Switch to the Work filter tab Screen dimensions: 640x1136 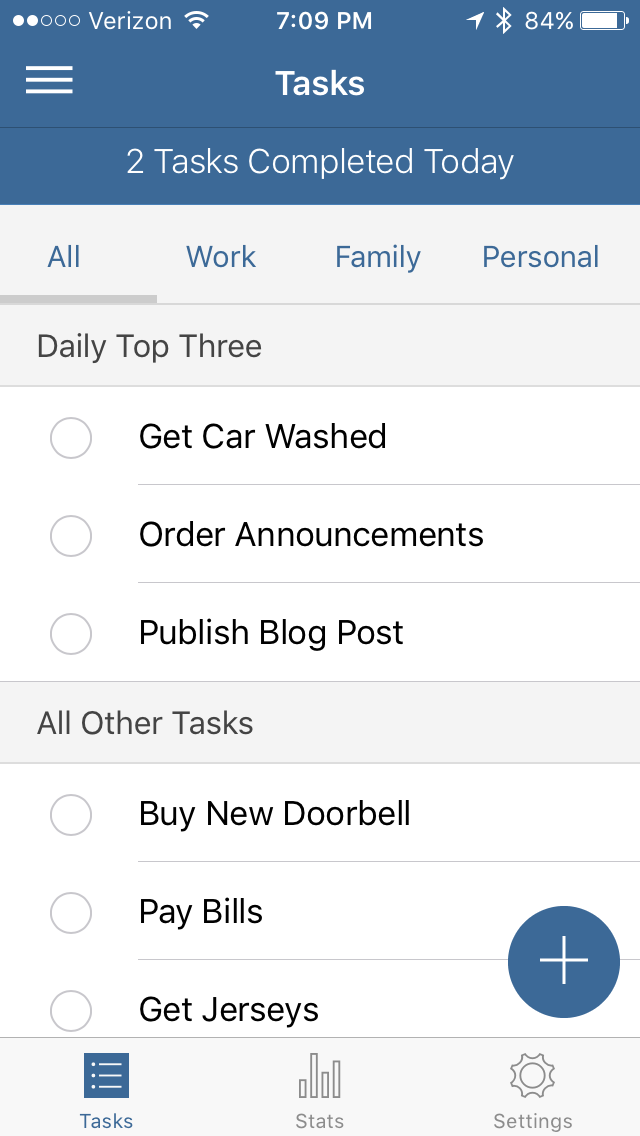pos(221,257)
